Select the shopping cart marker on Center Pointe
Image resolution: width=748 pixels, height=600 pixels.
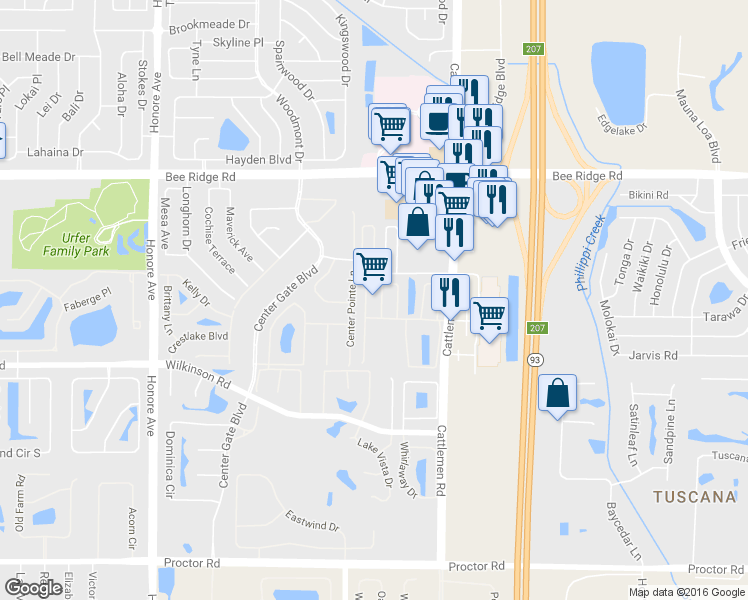(x=372, y=267)
